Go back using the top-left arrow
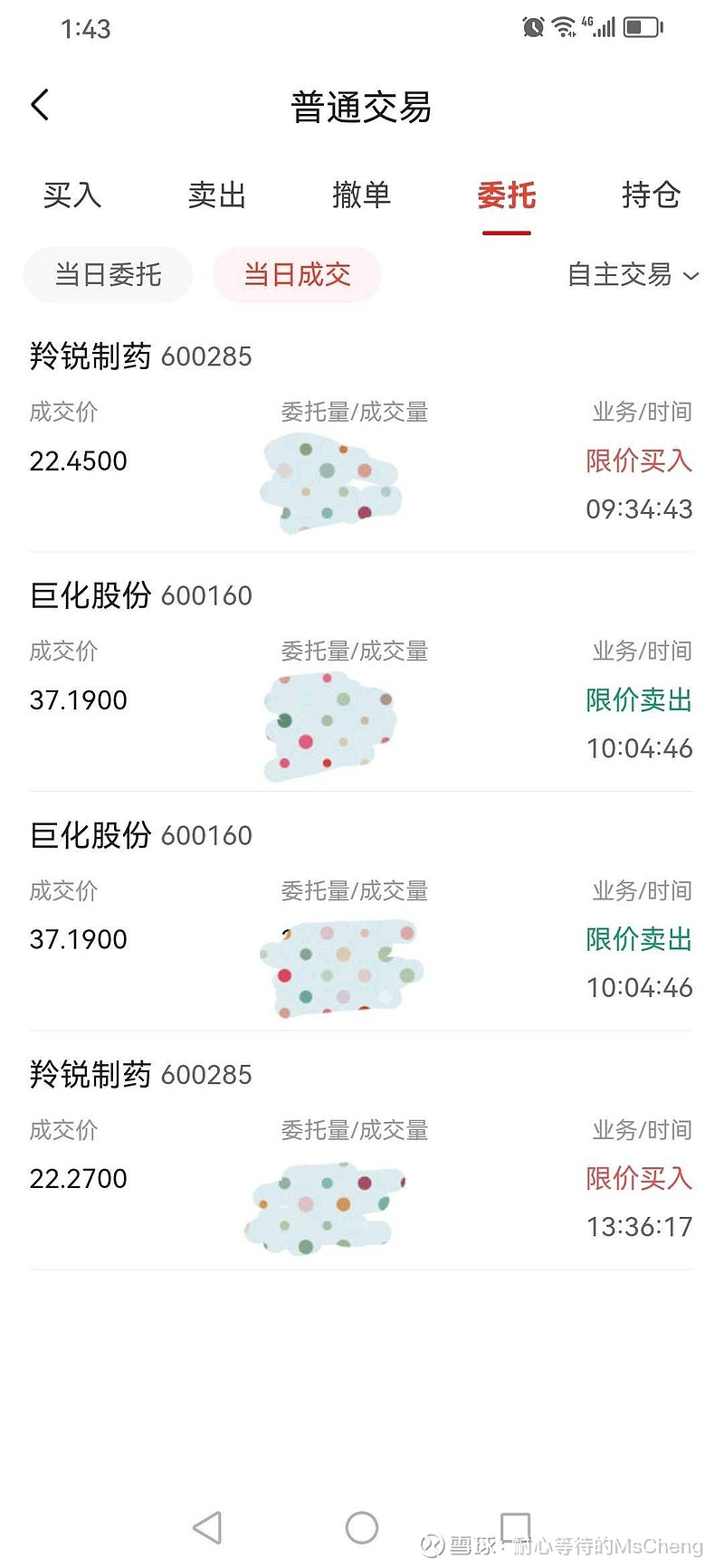724x1568 pixels. [41, 106]
